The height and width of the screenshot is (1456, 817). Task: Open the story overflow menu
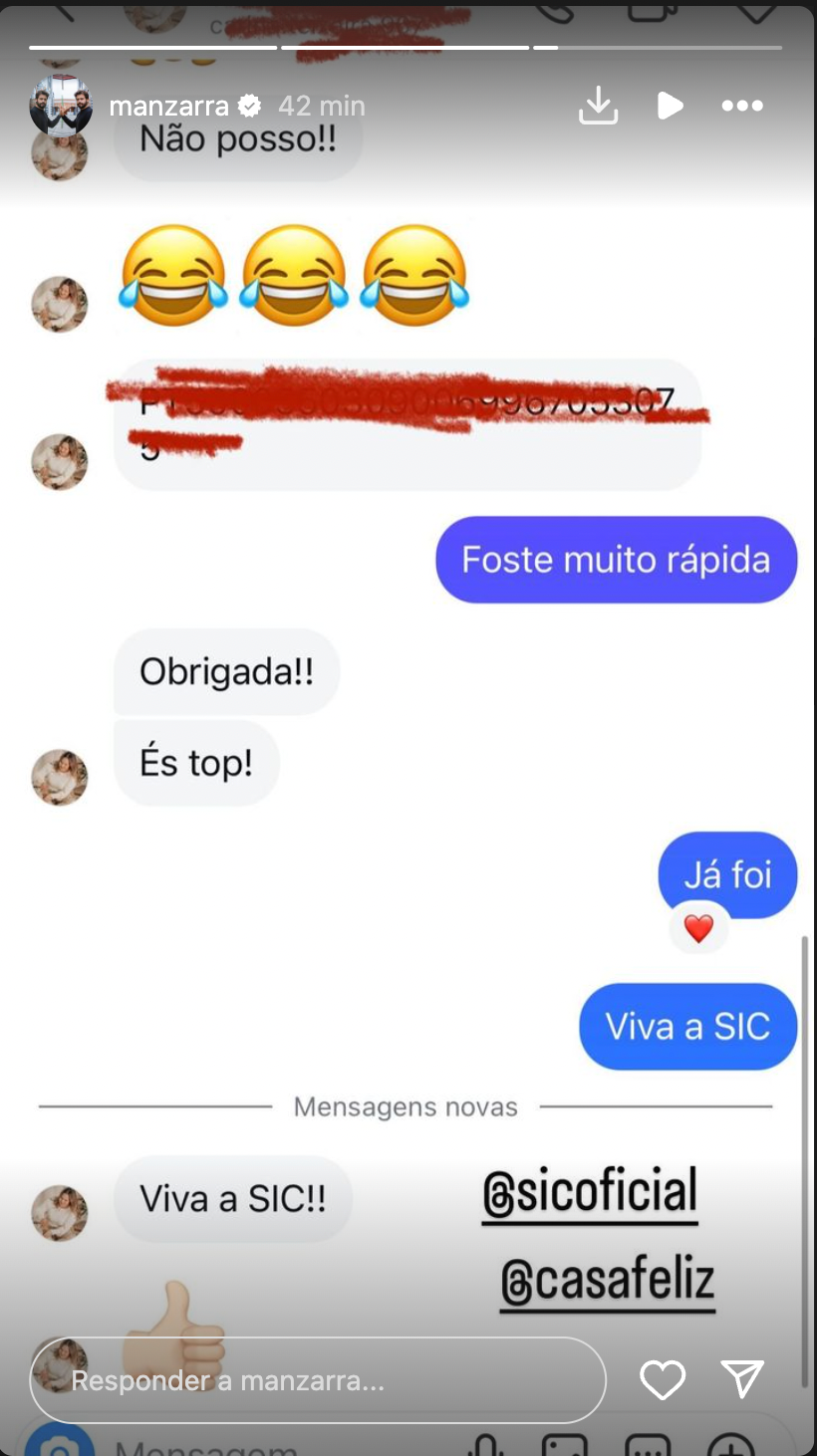coord(742,106)
